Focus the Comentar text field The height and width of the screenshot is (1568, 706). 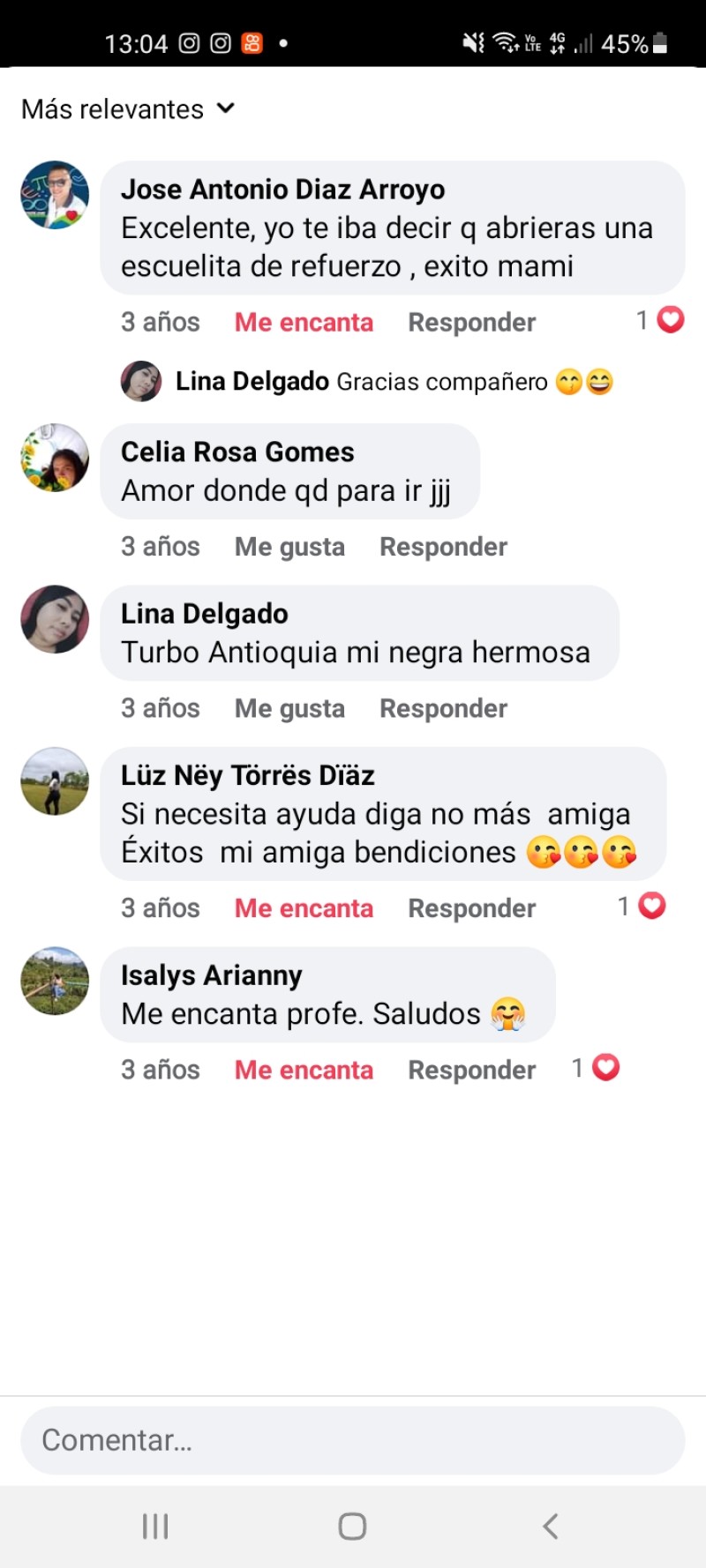[353, 1440]
